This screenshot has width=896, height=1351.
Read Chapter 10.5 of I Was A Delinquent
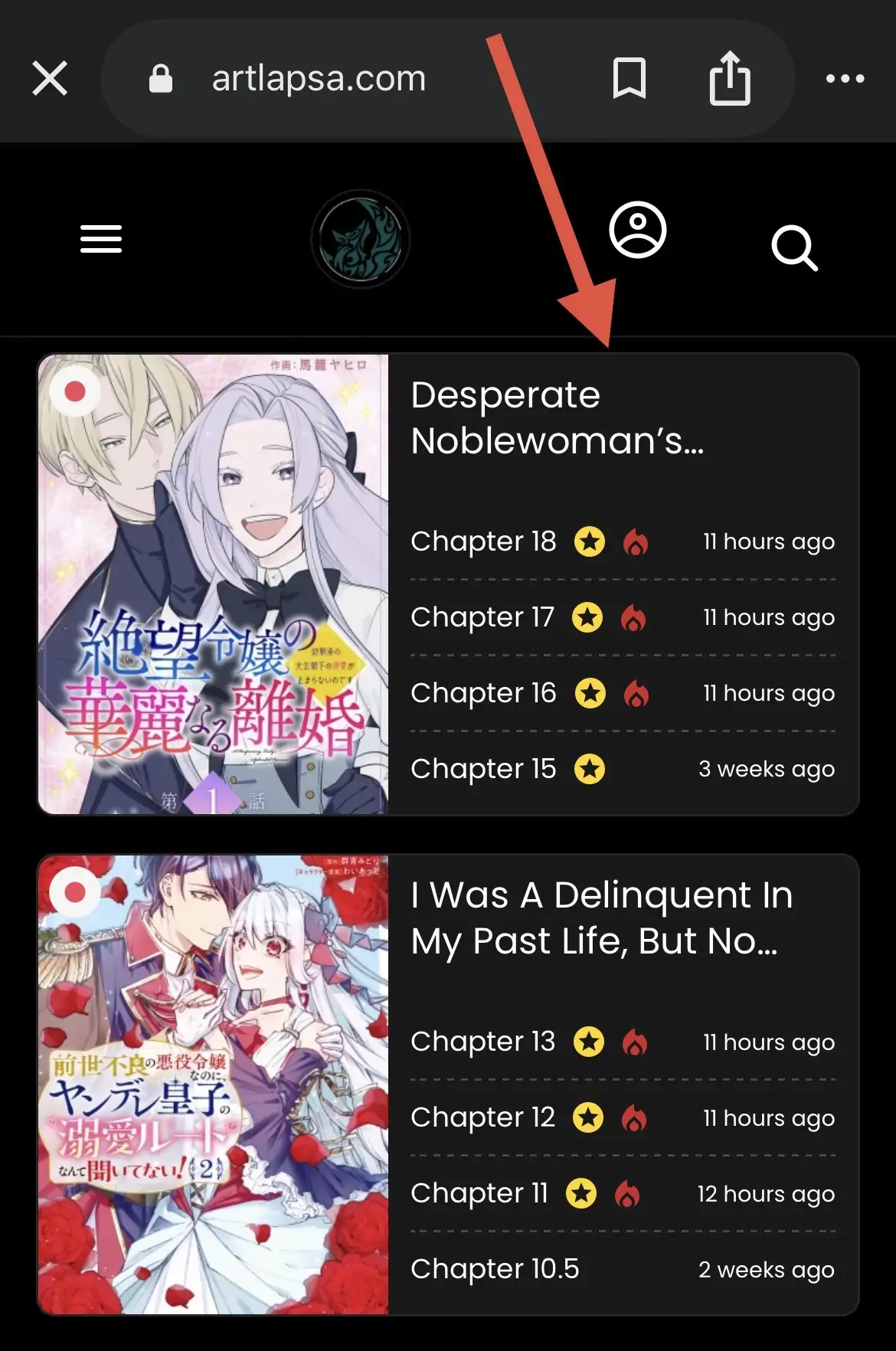pyautogui.click(x=495, y=1269)
